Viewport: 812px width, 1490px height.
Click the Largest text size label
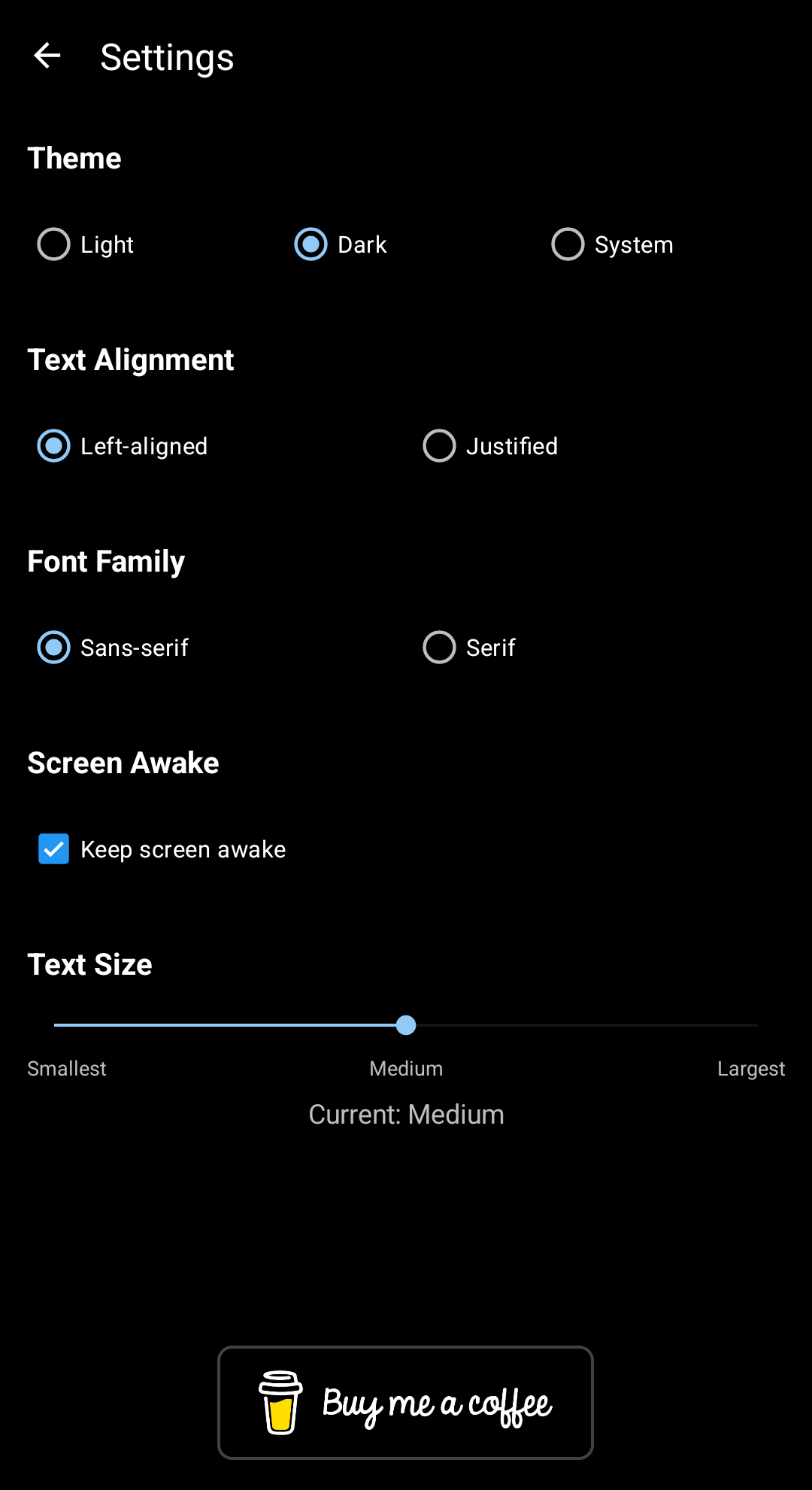[750, 1068]
